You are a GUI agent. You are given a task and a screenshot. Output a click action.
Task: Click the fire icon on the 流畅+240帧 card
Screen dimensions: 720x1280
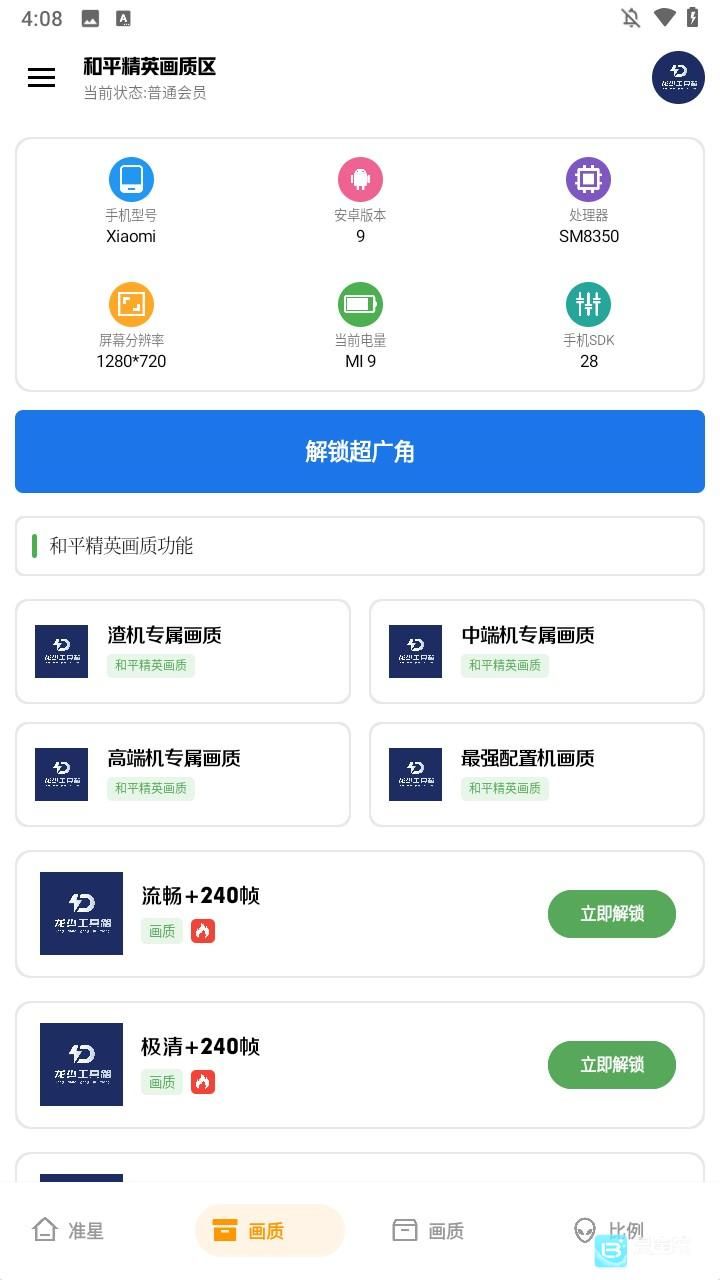[203, 931]
